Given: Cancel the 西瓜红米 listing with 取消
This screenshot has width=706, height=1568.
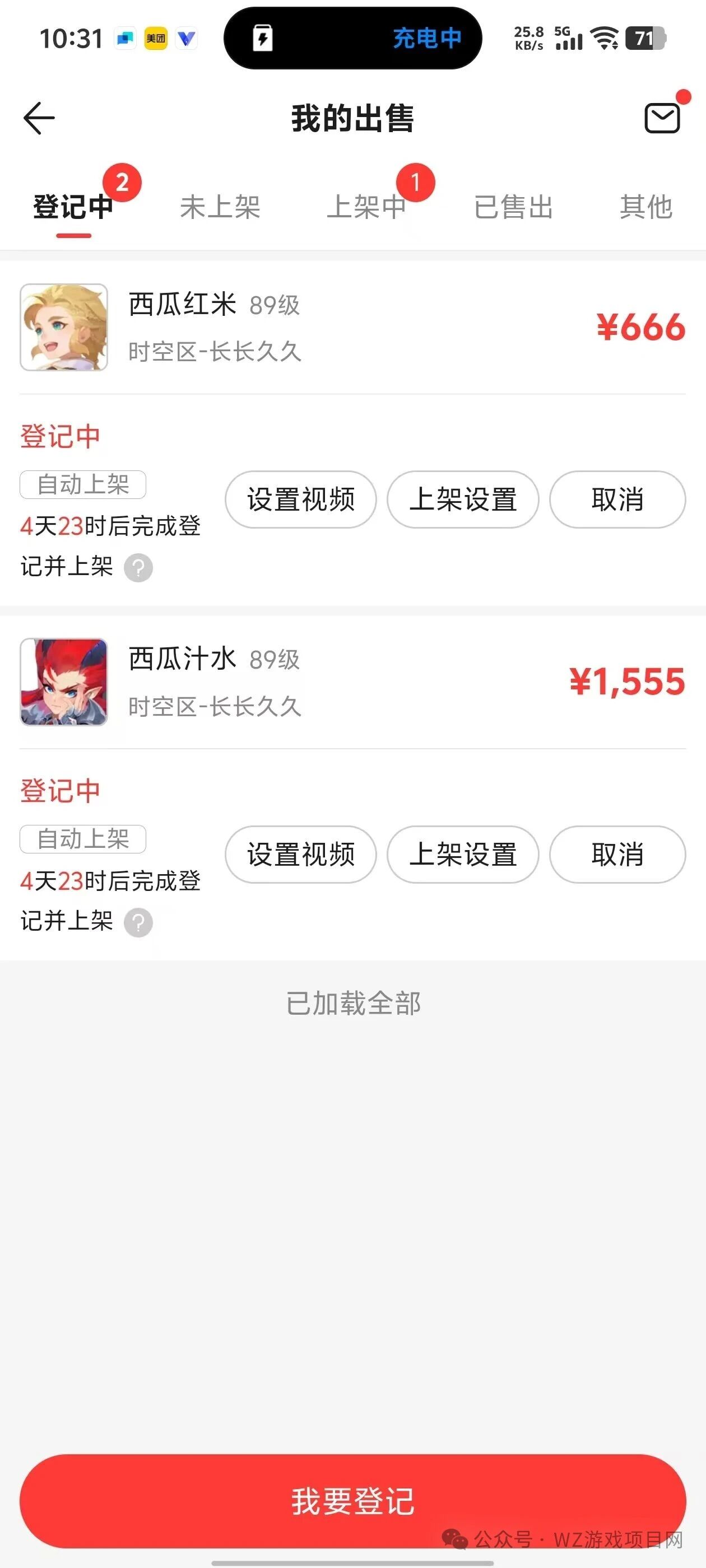Looking at the screenshot, I should coord(616,499).
